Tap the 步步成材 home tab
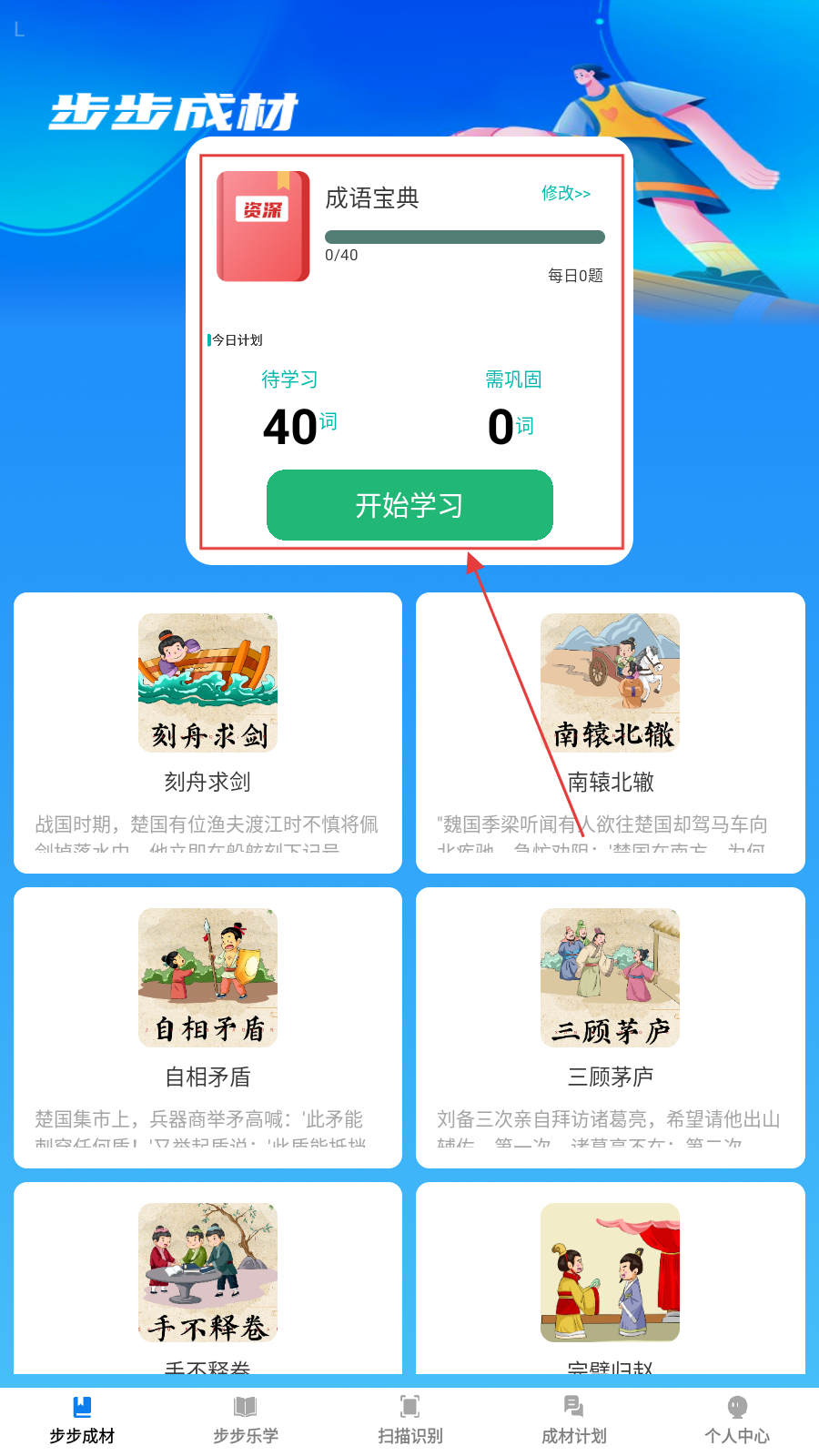Screen dimensions: 819x1456 click(82, 1420)
